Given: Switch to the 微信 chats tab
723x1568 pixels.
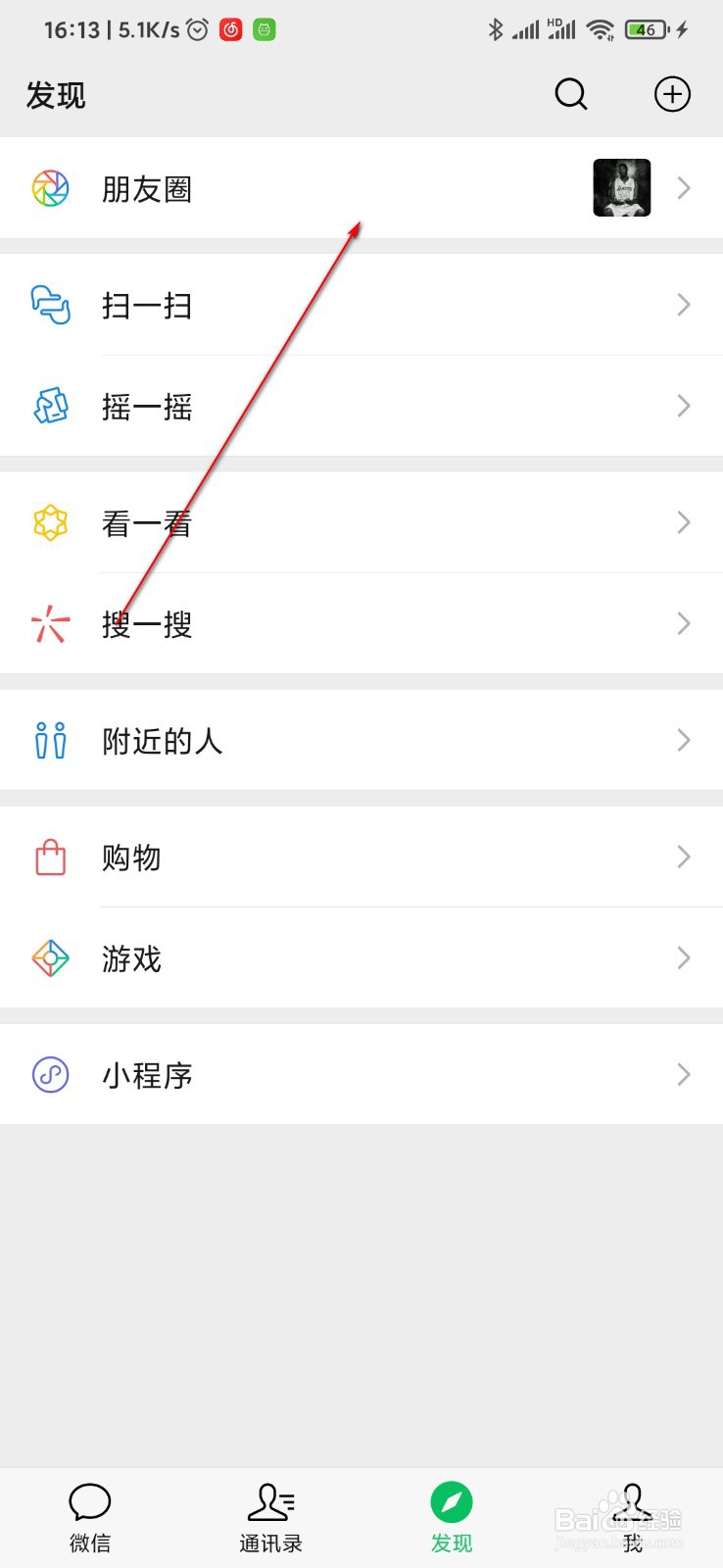Looking at the screenshot, I should (x=90, y=1514).
